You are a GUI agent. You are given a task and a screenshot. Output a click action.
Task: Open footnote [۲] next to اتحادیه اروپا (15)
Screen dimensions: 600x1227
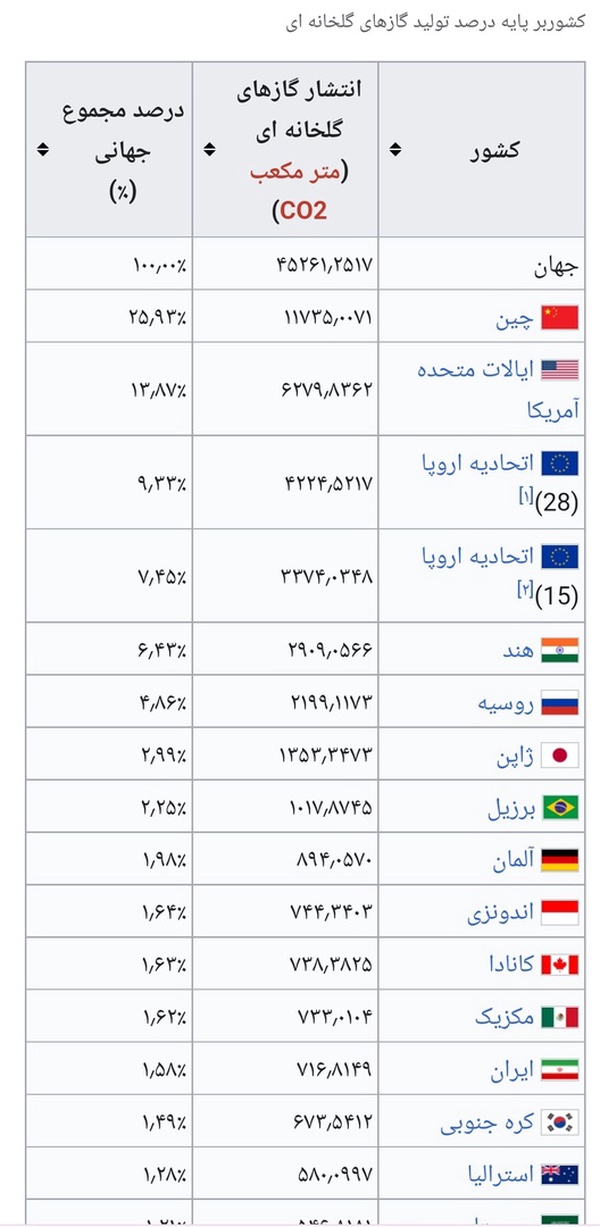tap(525, 590)
